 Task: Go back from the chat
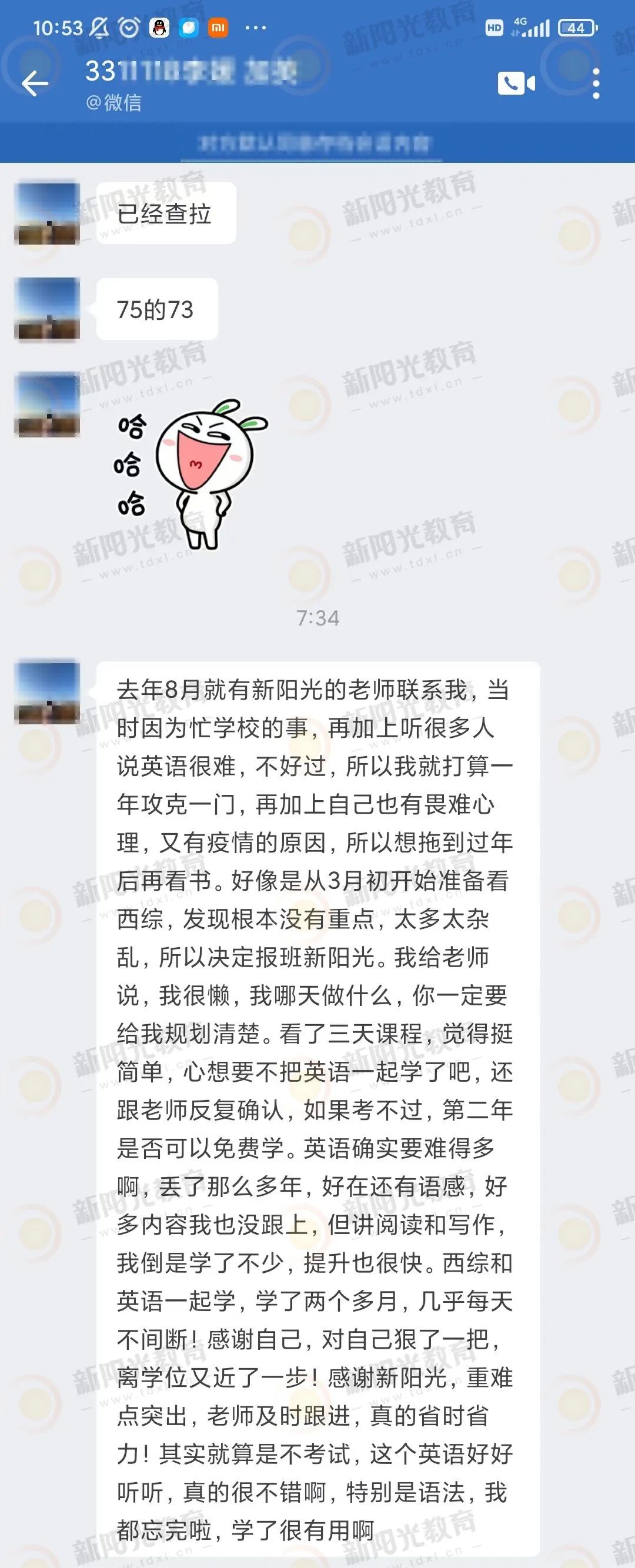point(35,83)
